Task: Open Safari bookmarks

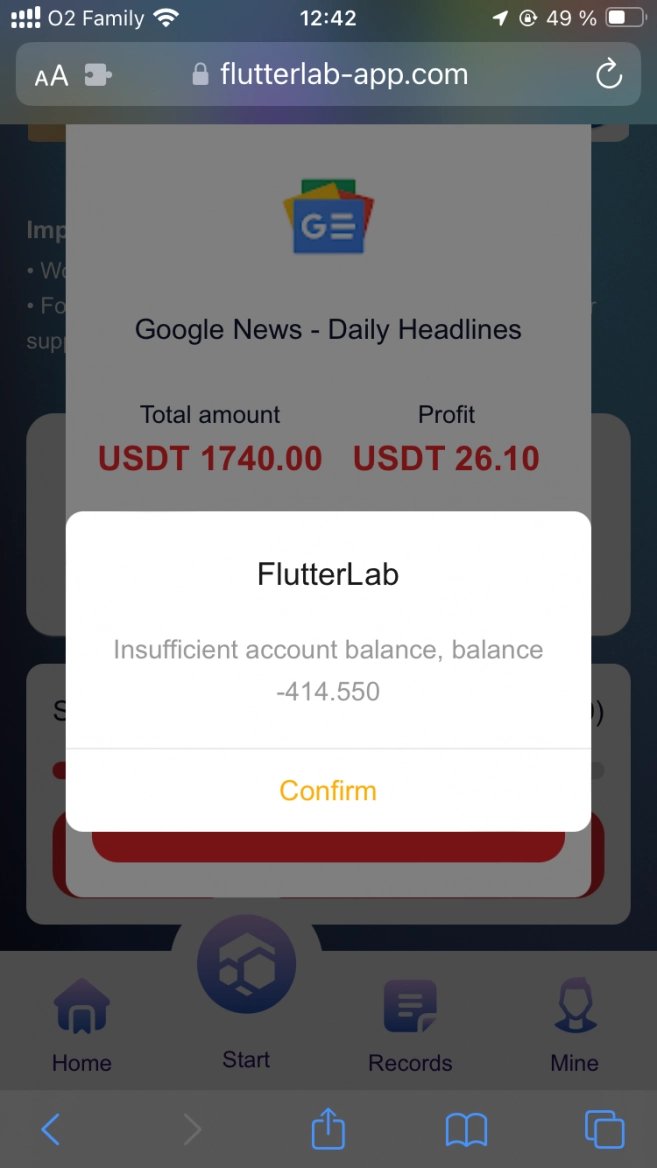Action: click(466, 1130)
